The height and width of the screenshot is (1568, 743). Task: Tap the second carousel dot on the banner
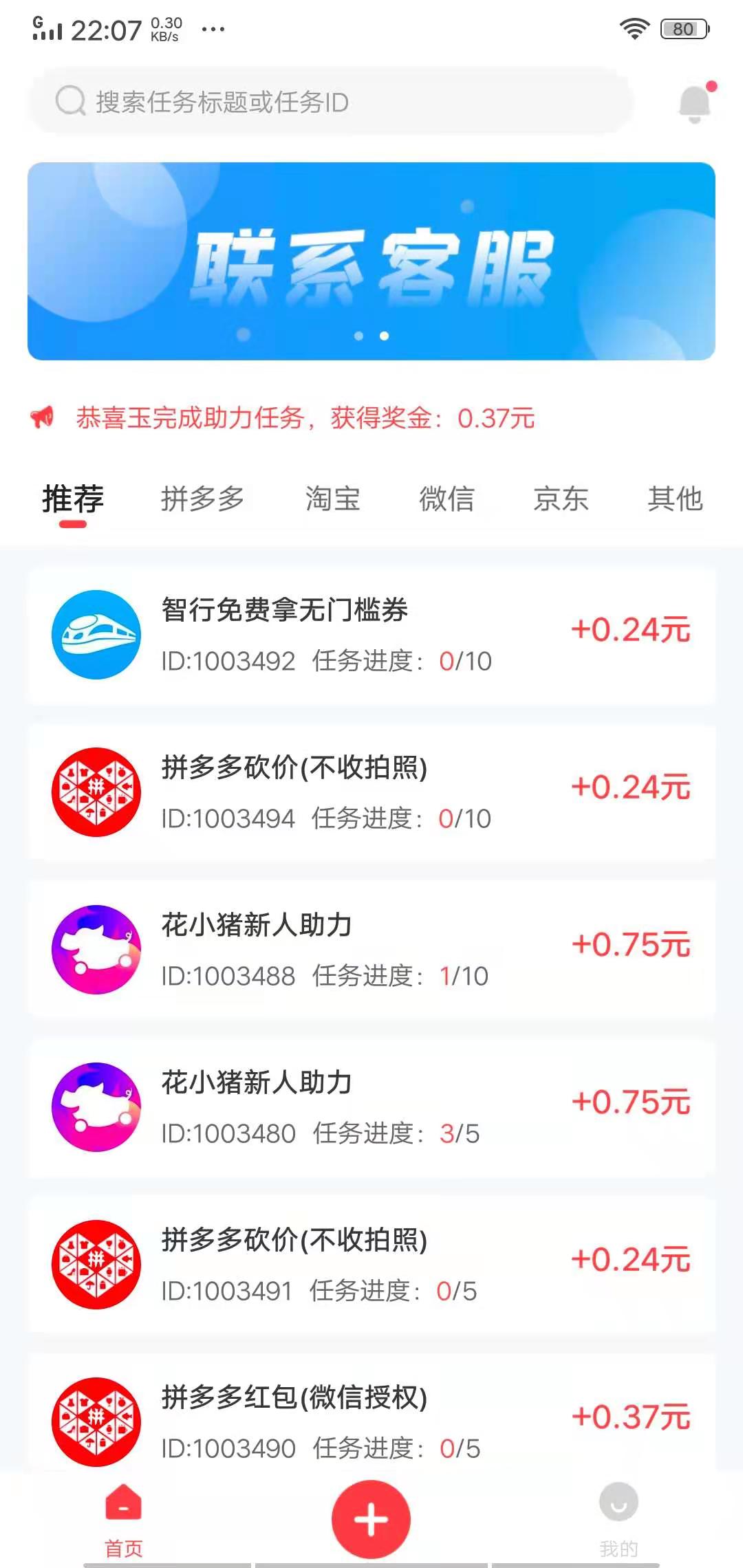[383, 336]
